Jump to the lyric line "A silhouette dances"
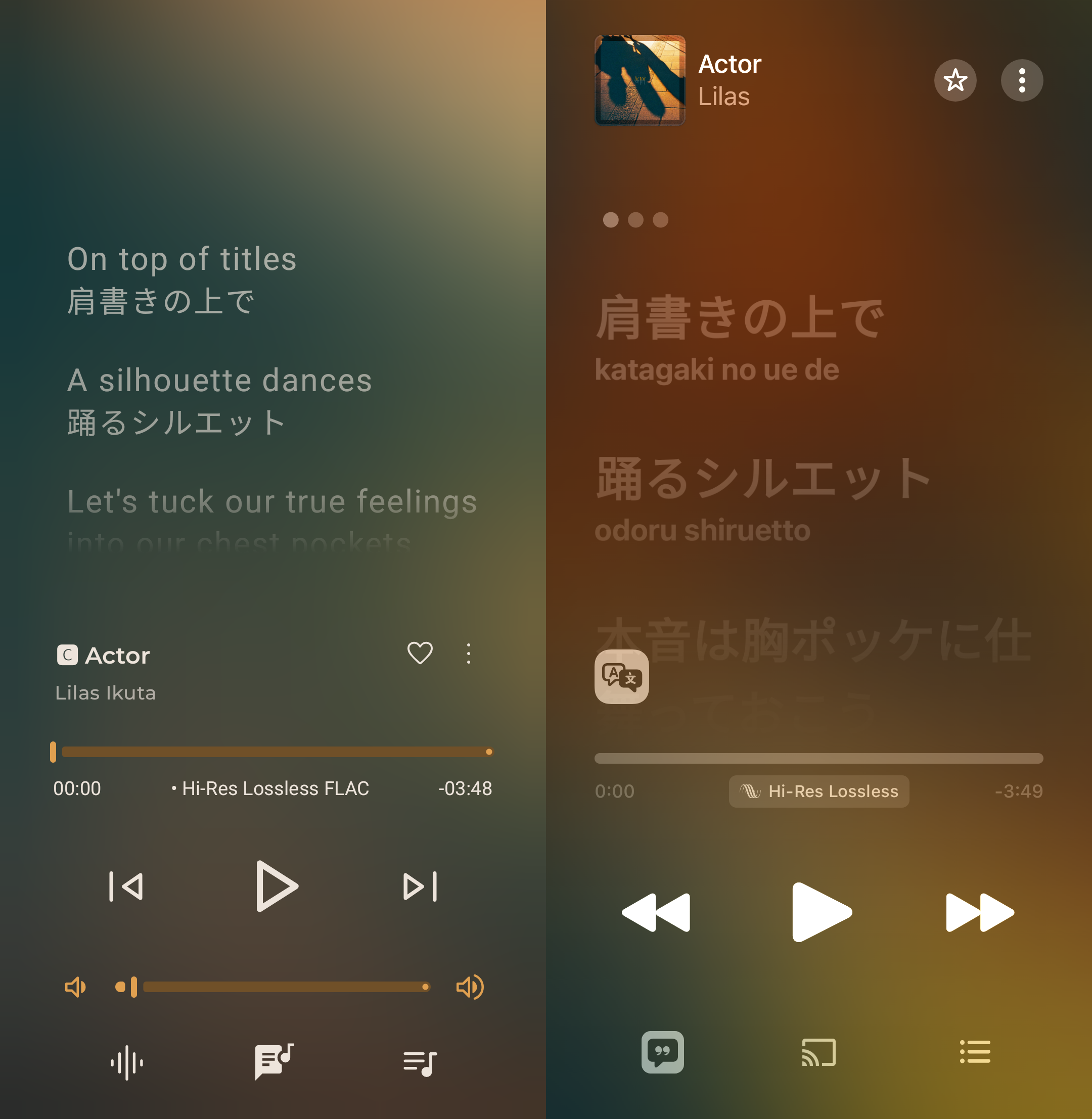The image size is (1092, 1119). pos(219,381)
